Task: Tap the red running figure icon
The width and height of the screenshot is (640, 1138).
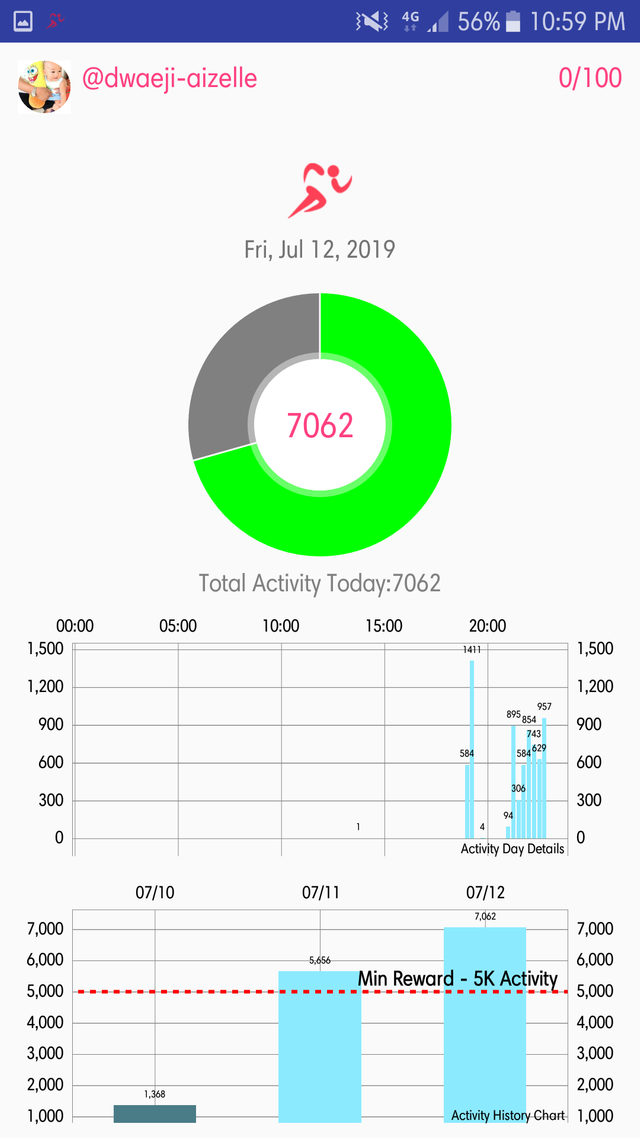Action: [320, 190]
